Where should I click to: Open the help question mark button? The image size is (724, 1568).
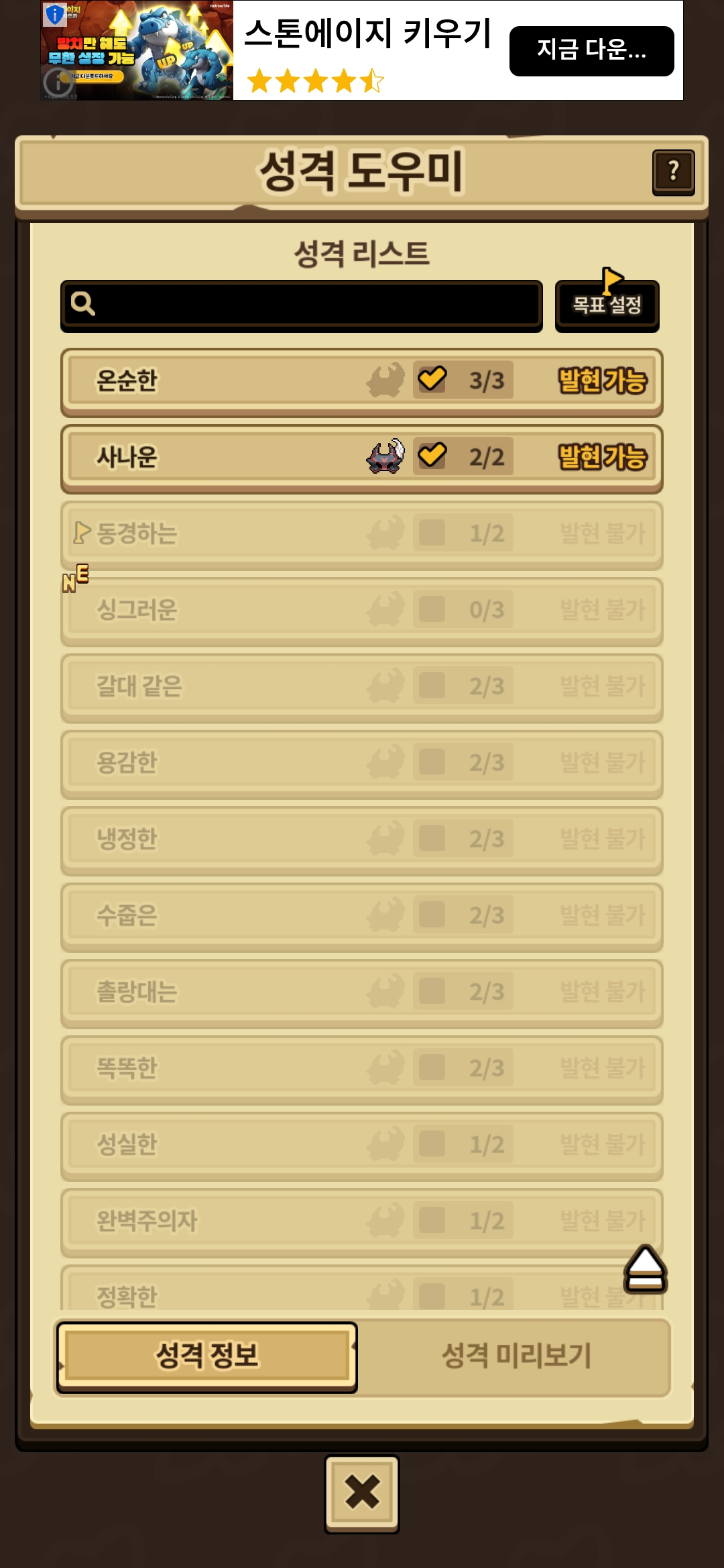point(673,172)
